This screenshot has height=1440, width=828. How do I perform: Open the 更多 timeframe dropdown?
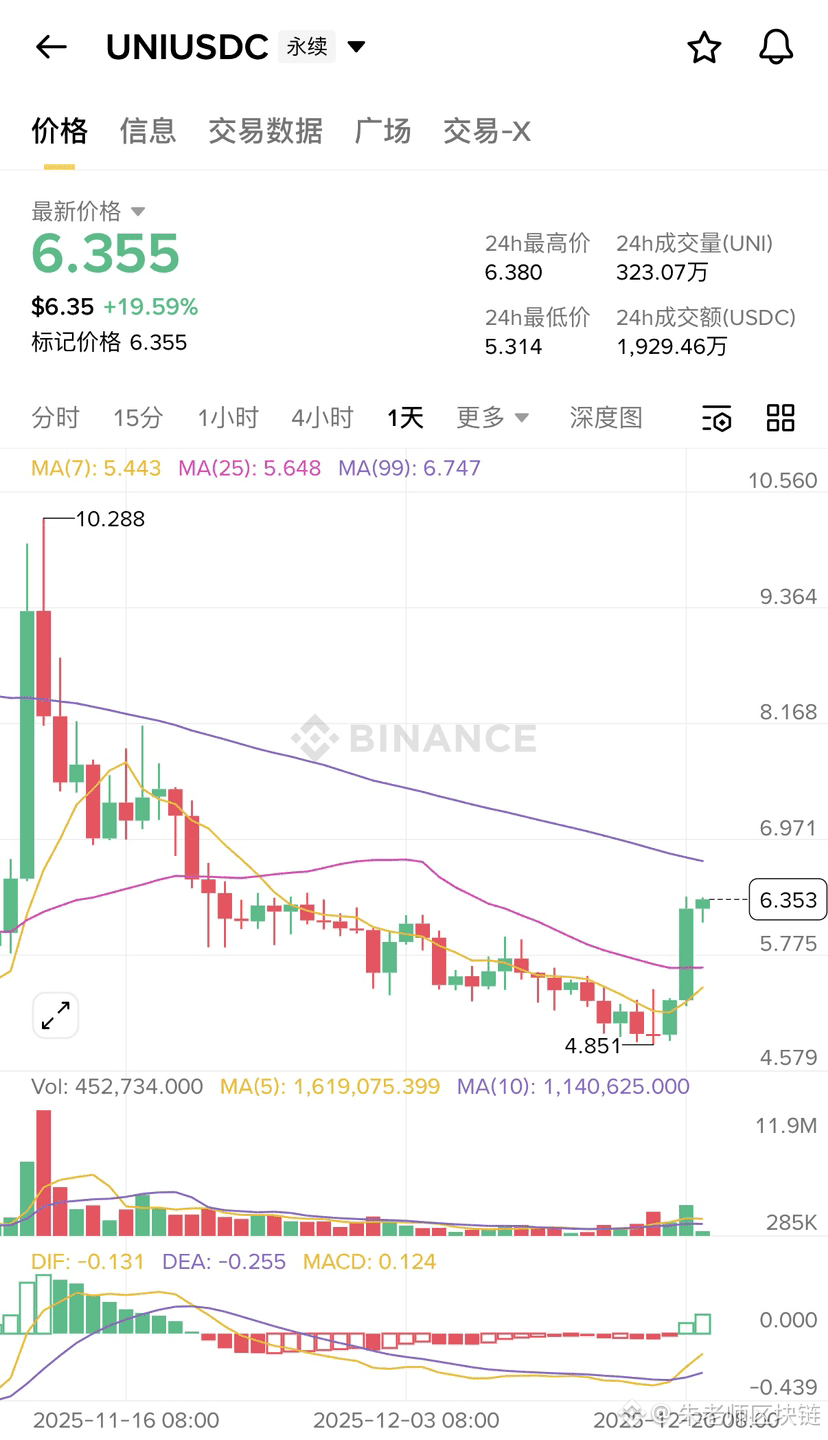tap(492, 418)
